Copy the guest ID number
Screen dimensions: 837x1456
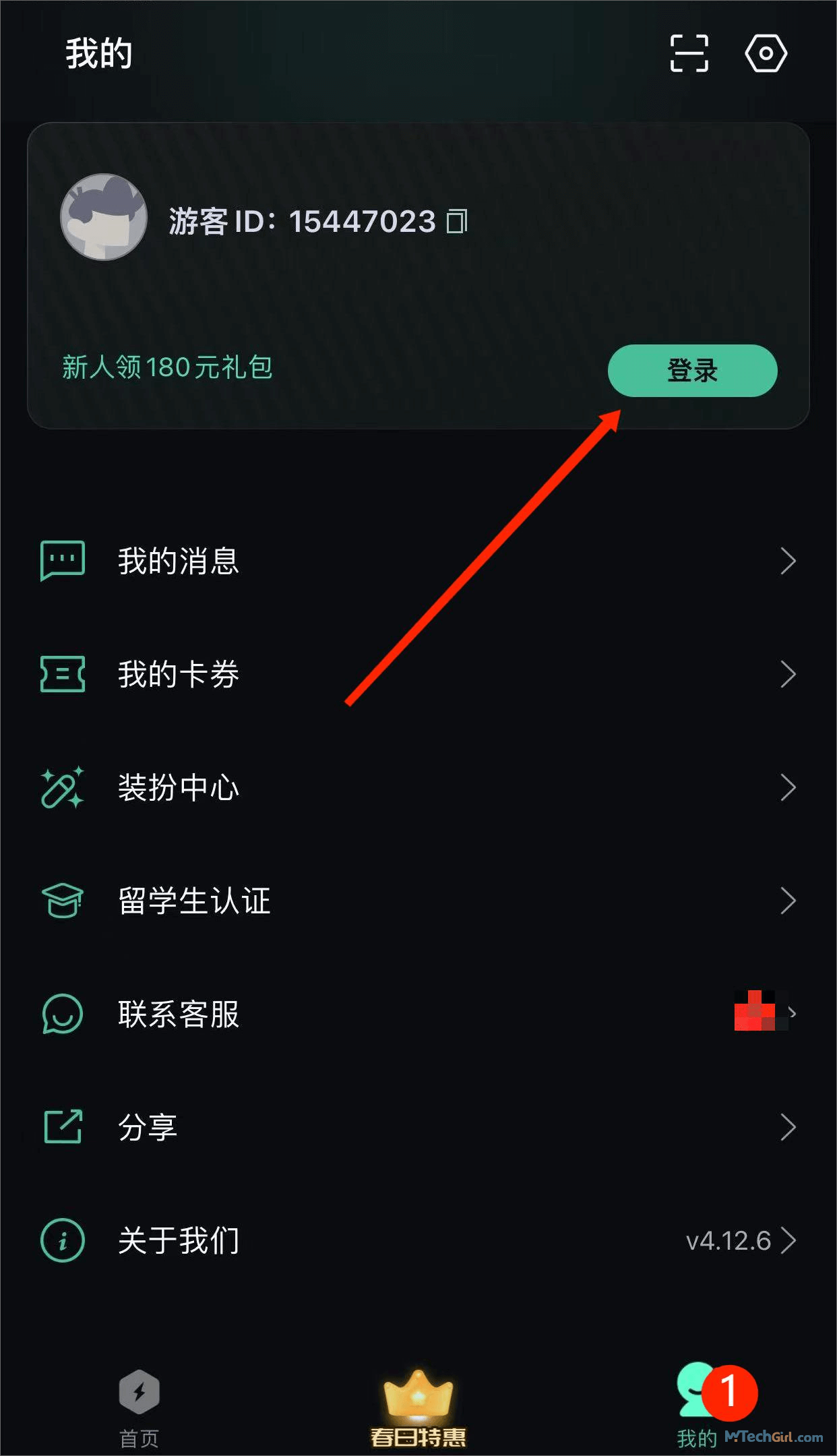tap(457, 221)
